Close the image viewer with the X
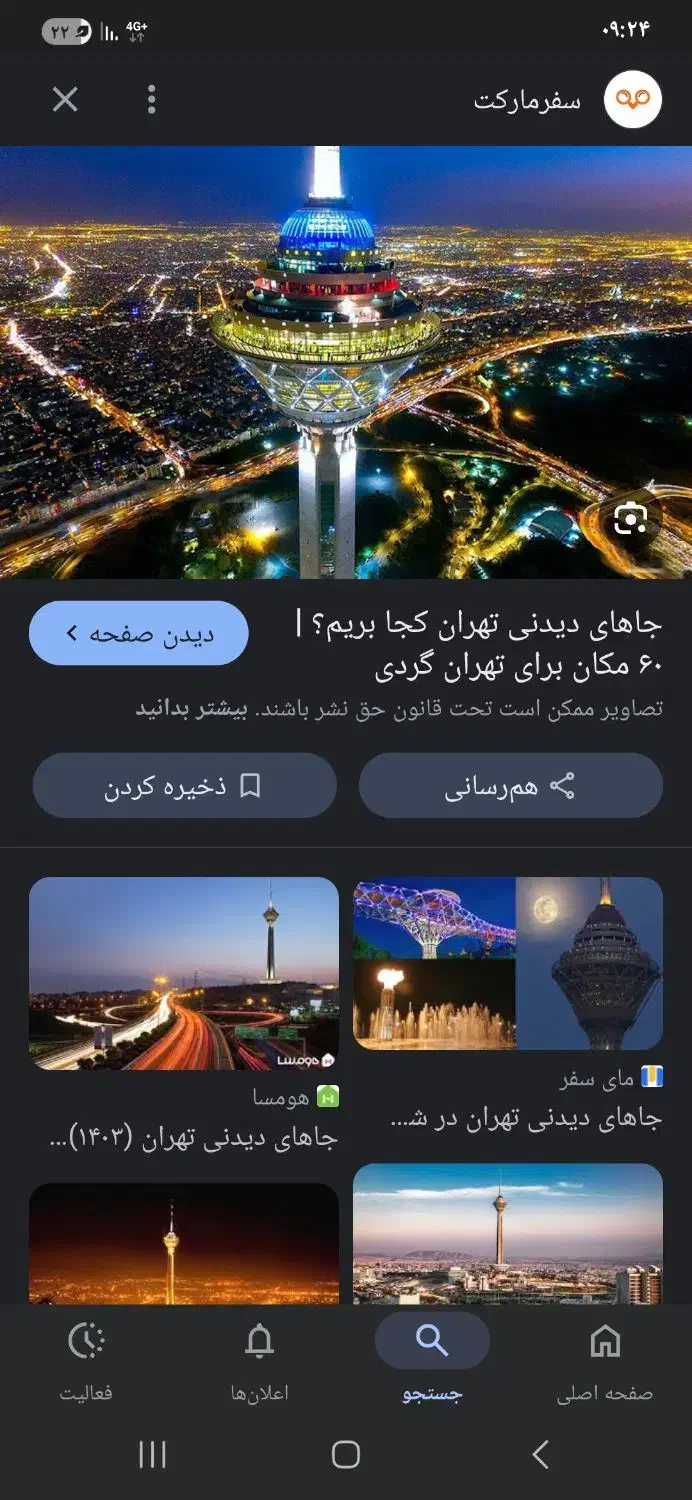692x1500 pixels. click(x=65, y=99)
